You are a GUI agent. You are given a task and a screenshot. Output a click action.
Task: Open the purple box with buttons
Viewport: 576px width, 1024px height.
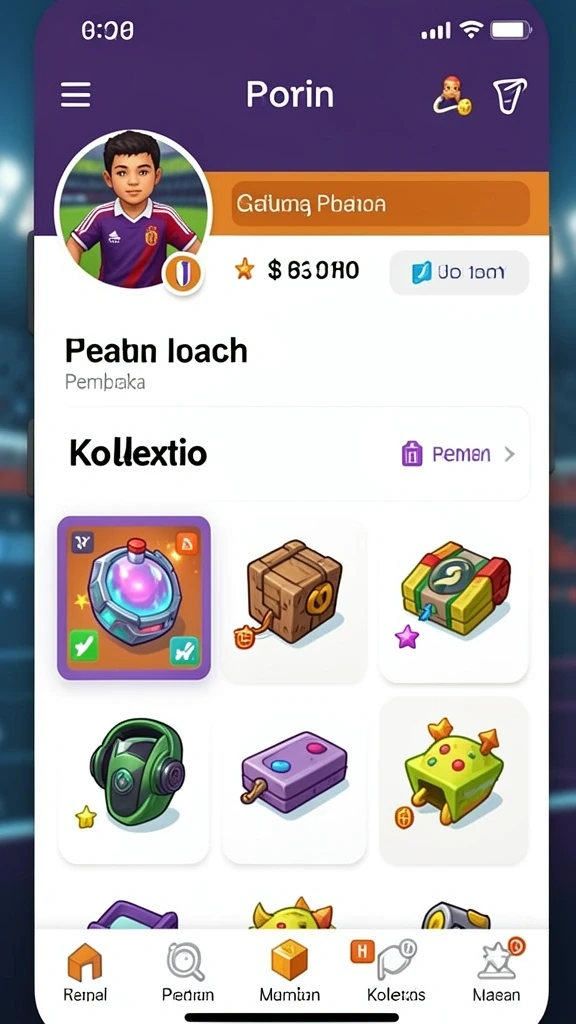pos(293,780)
